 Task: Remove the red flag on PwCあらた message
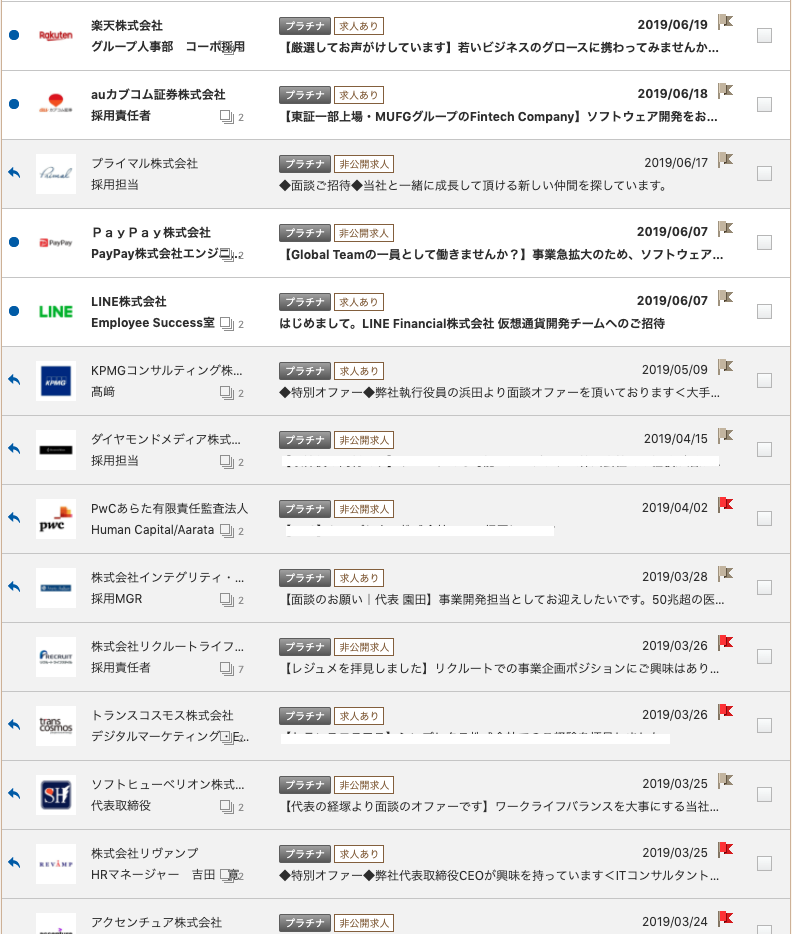coord(725,506)
